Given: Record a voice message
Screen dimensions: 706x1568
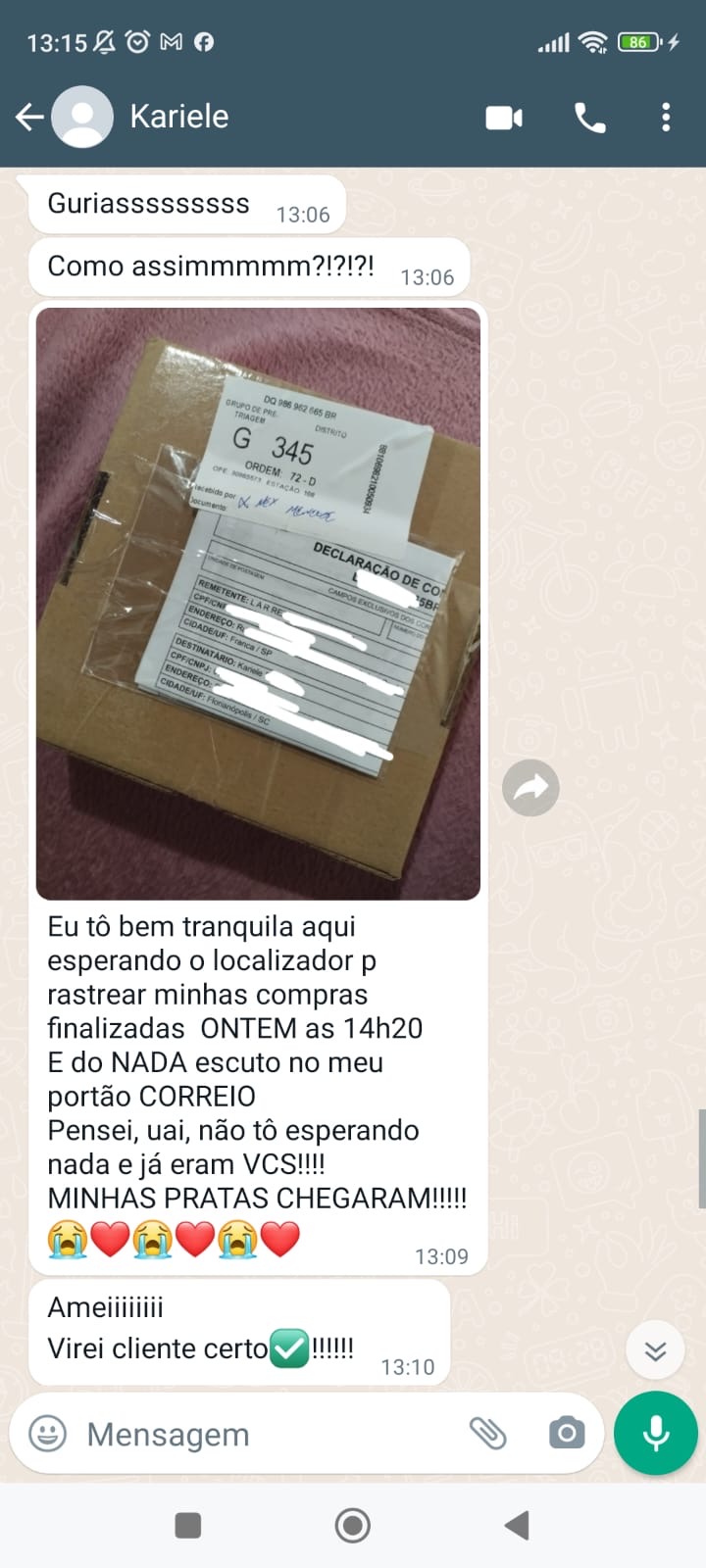Looking at the screenshot, I should [655, 1434].
